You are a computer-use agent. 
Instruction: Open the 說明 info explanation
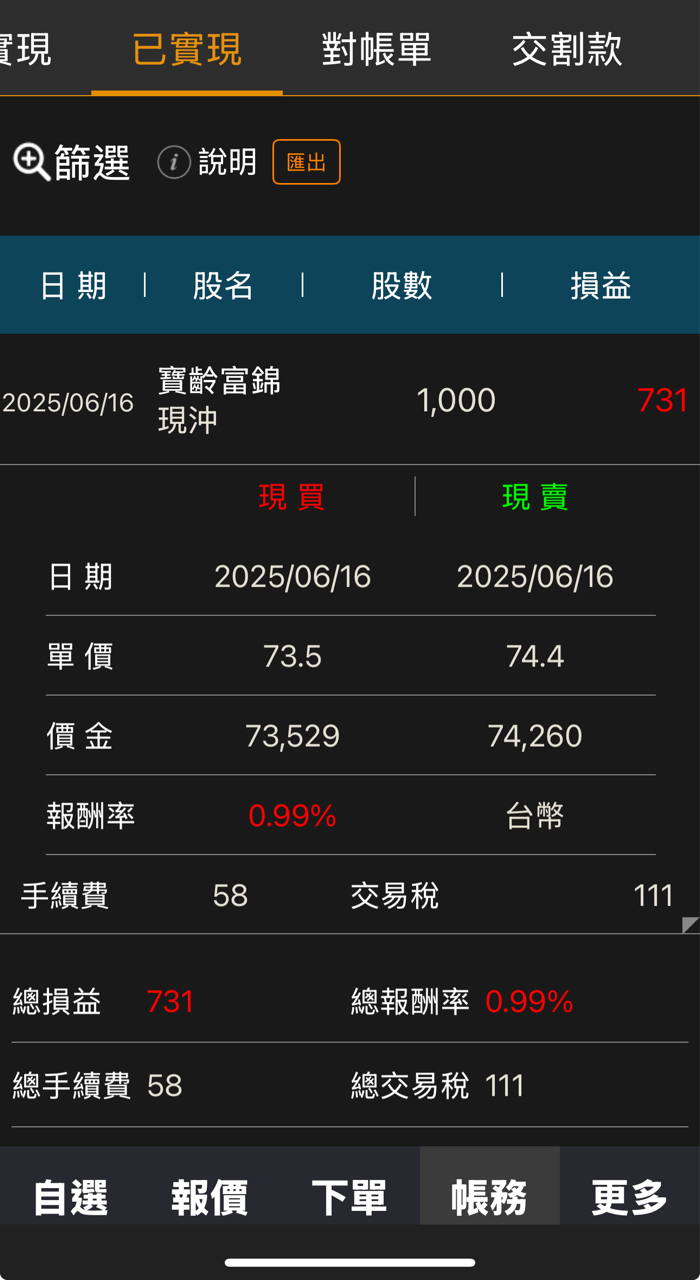click(x=208, y=162)
